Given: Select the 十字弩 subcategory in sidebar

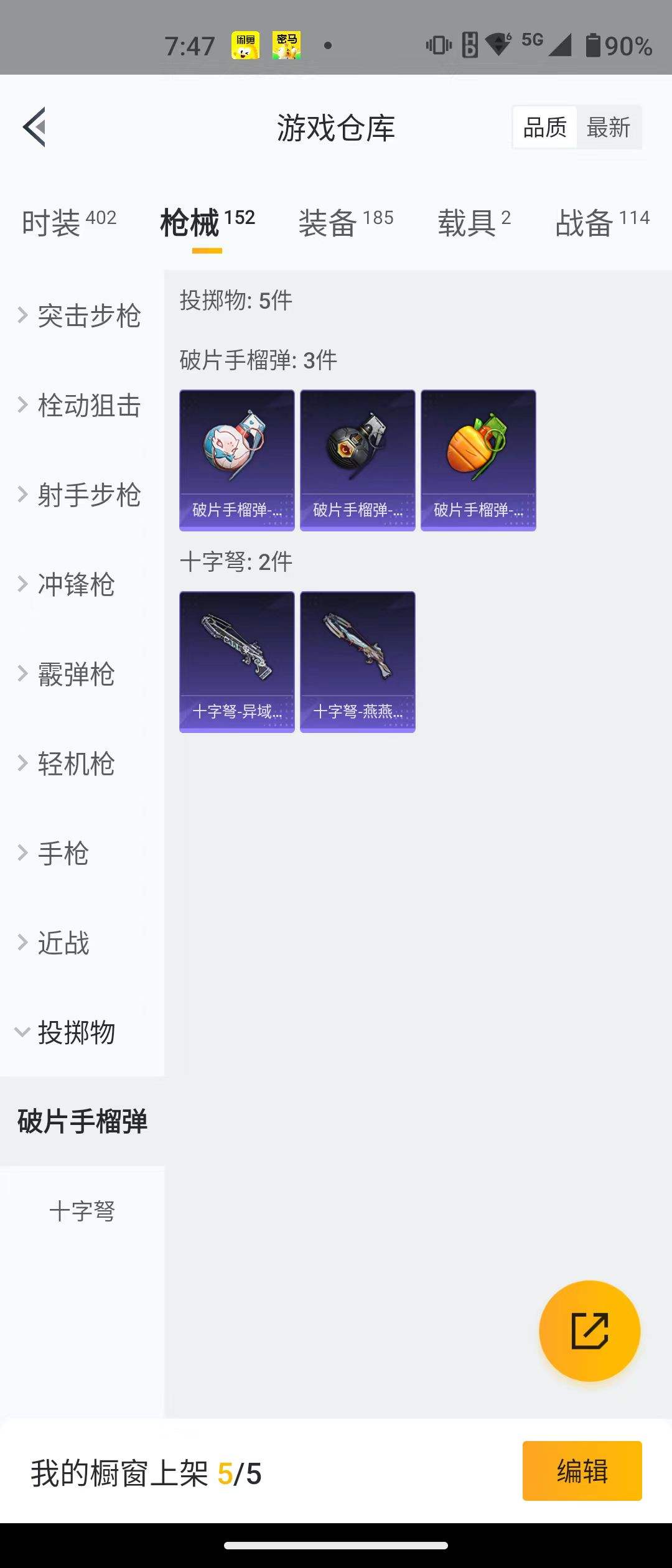Looking at the screenshot, I should [82, 1211].
